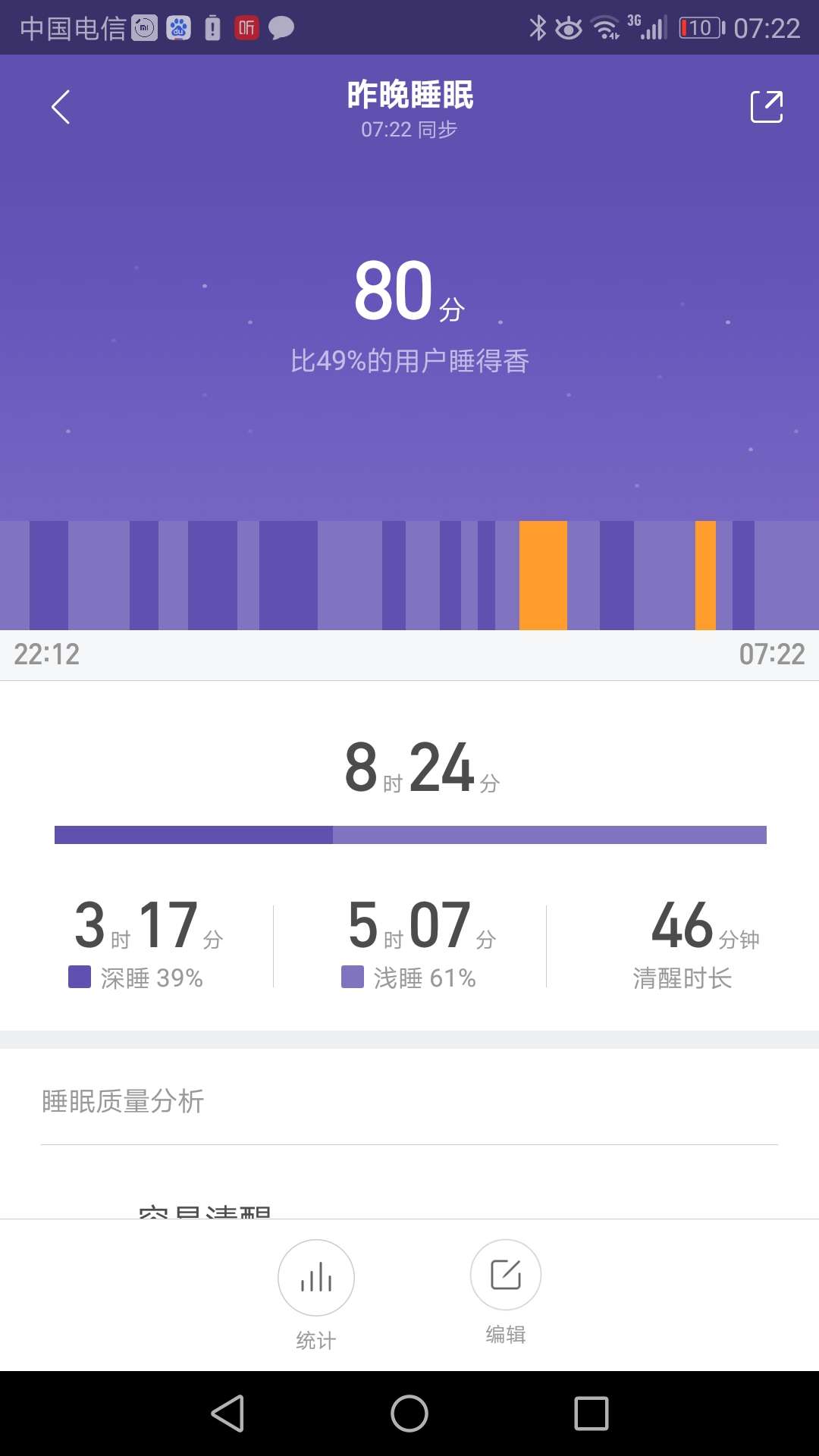
Task: Tap the deep/light sleep progress bar
Action: (409, 834)
